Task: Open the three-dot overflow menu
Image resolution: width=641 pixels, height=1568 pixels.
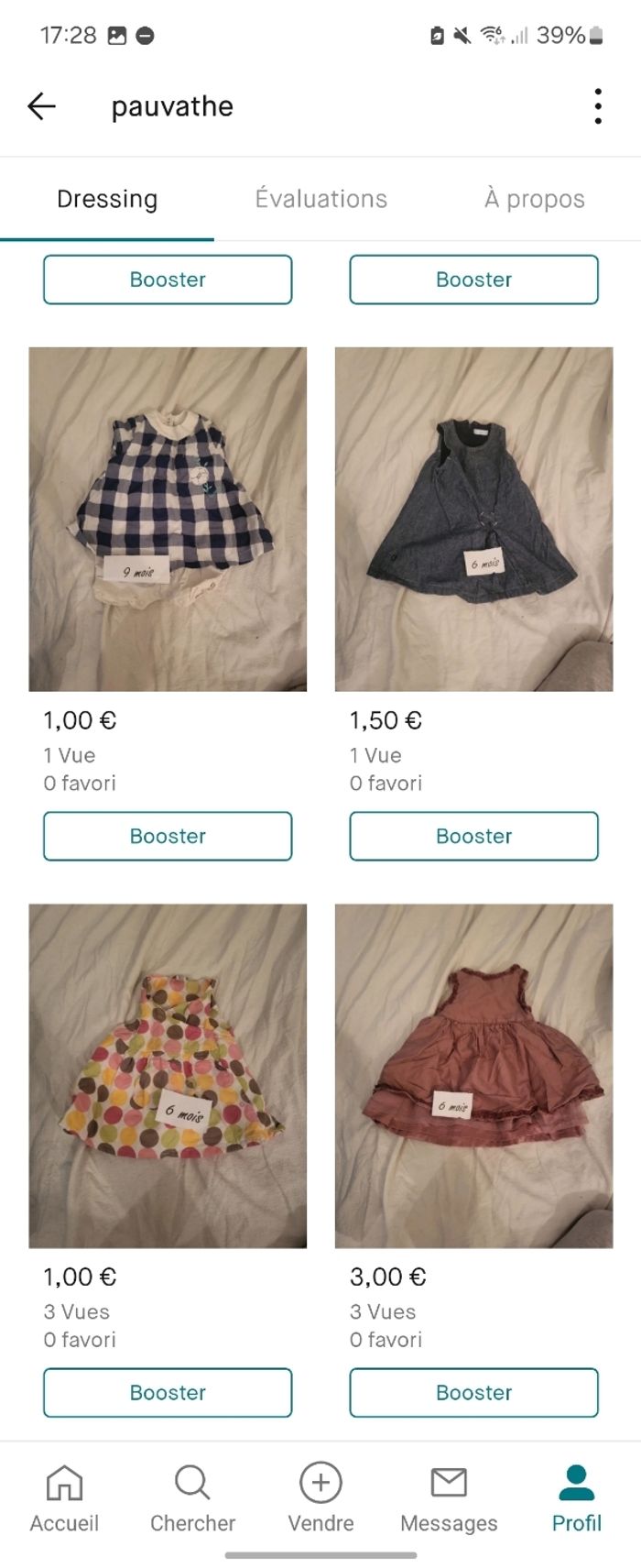Action: point(597,106)
